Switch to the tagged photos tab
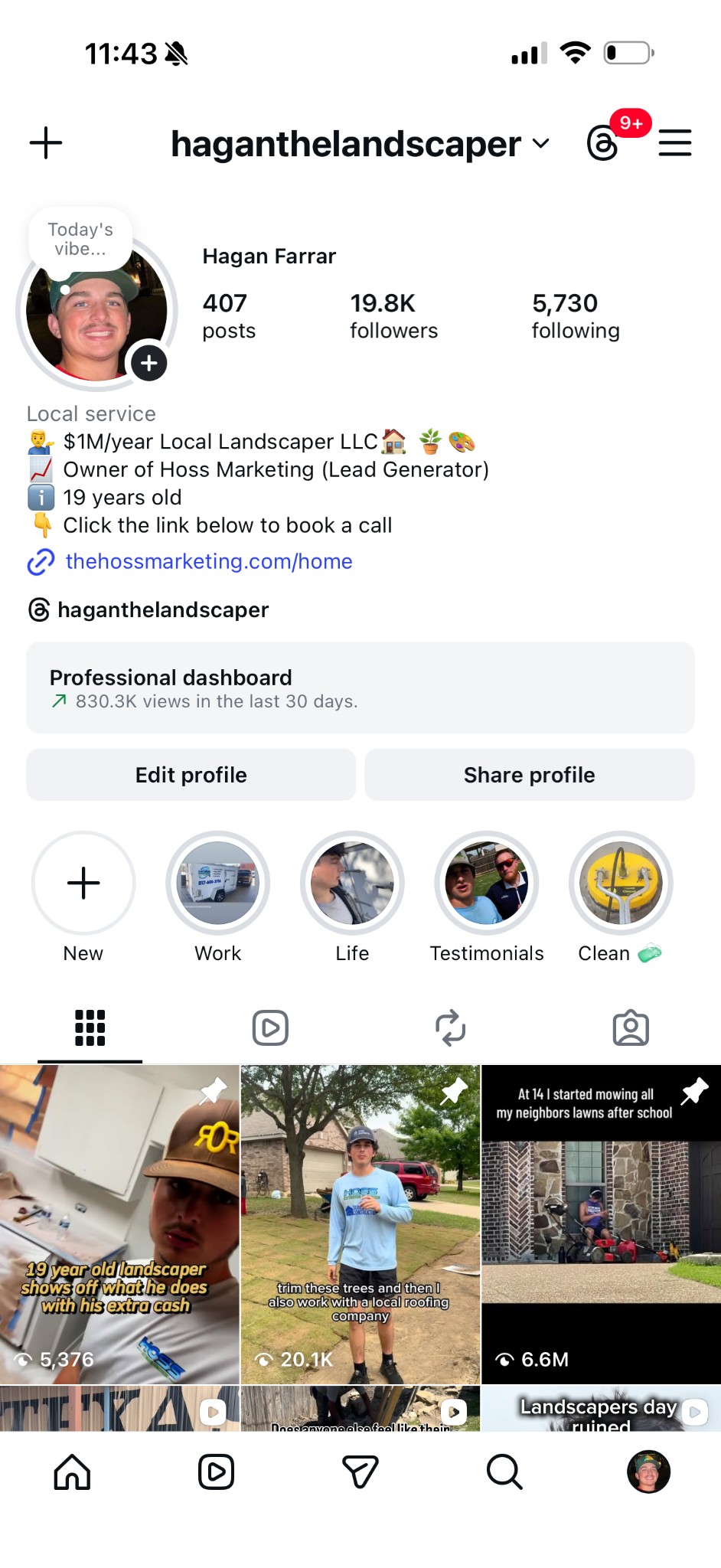 pos(631,1027)
